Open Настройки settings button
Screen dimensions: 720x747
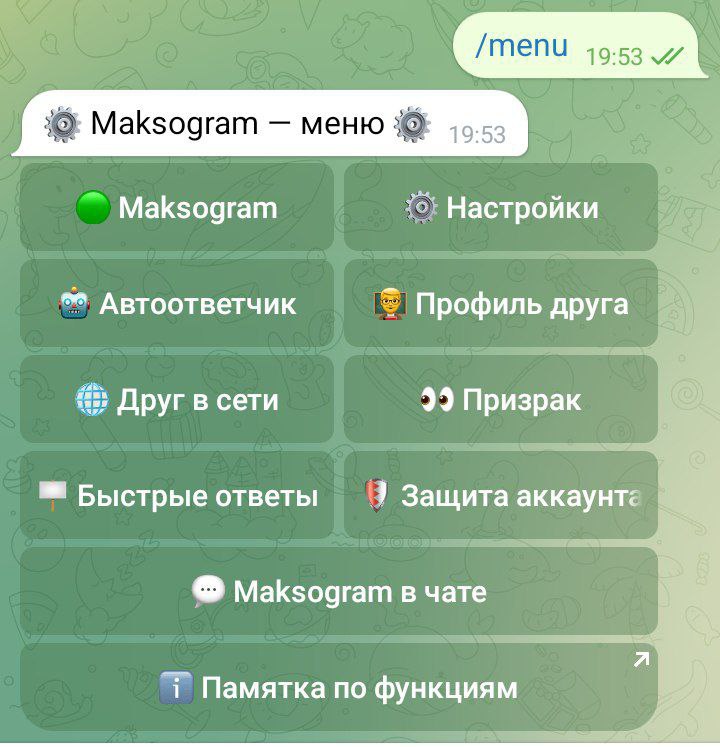501,208
